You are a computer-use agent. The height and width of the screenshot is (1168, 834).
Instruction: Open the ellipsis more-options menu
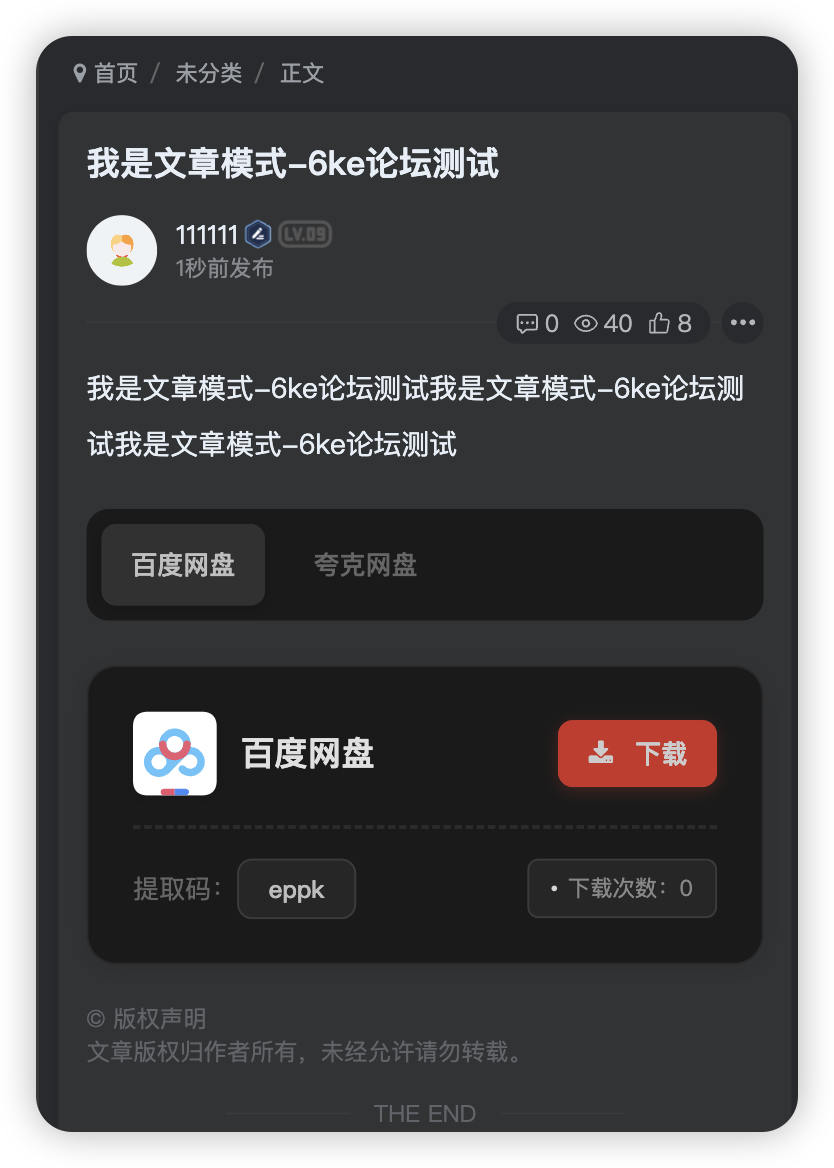742,322
